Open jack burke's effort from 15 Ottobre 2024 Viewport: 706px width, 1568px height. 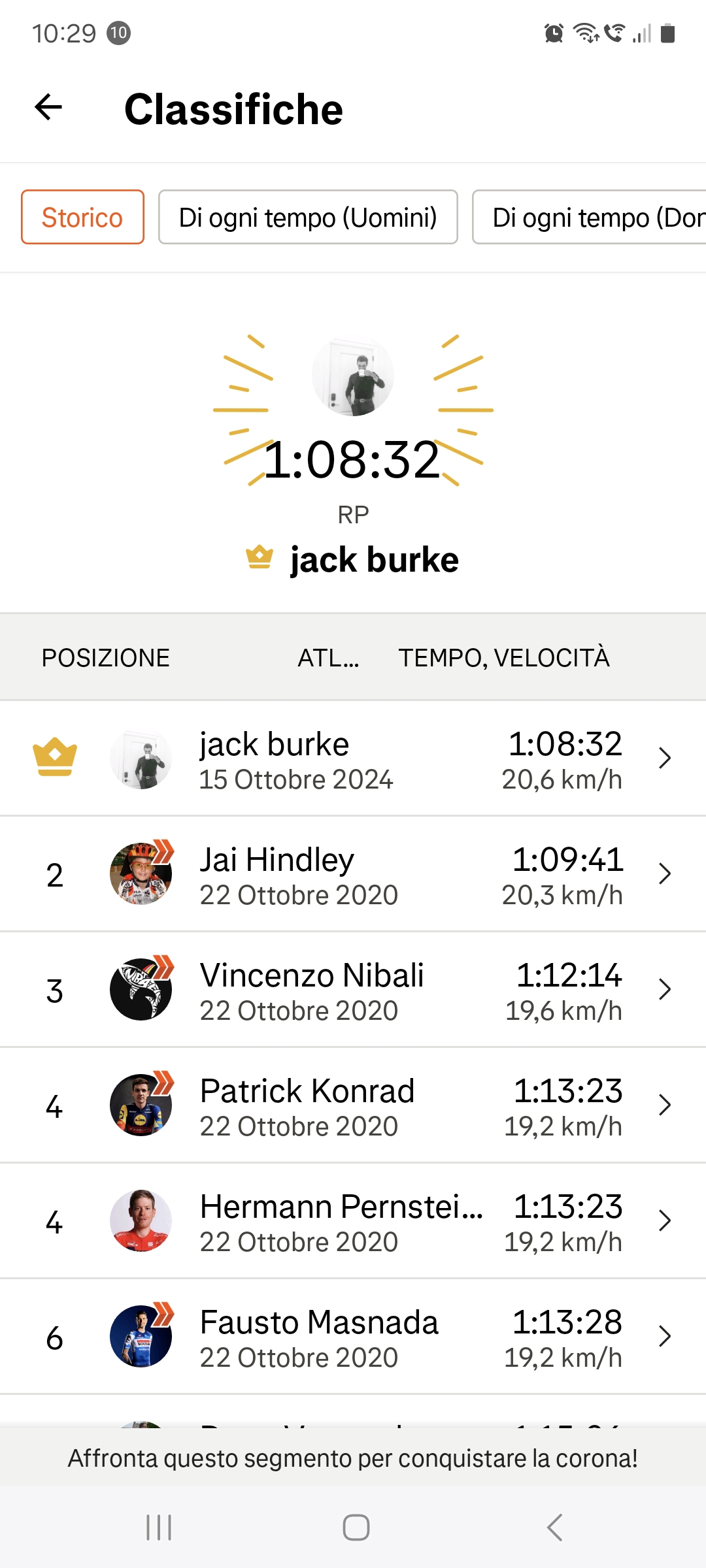pyautogui.click(x=353, y=759)
